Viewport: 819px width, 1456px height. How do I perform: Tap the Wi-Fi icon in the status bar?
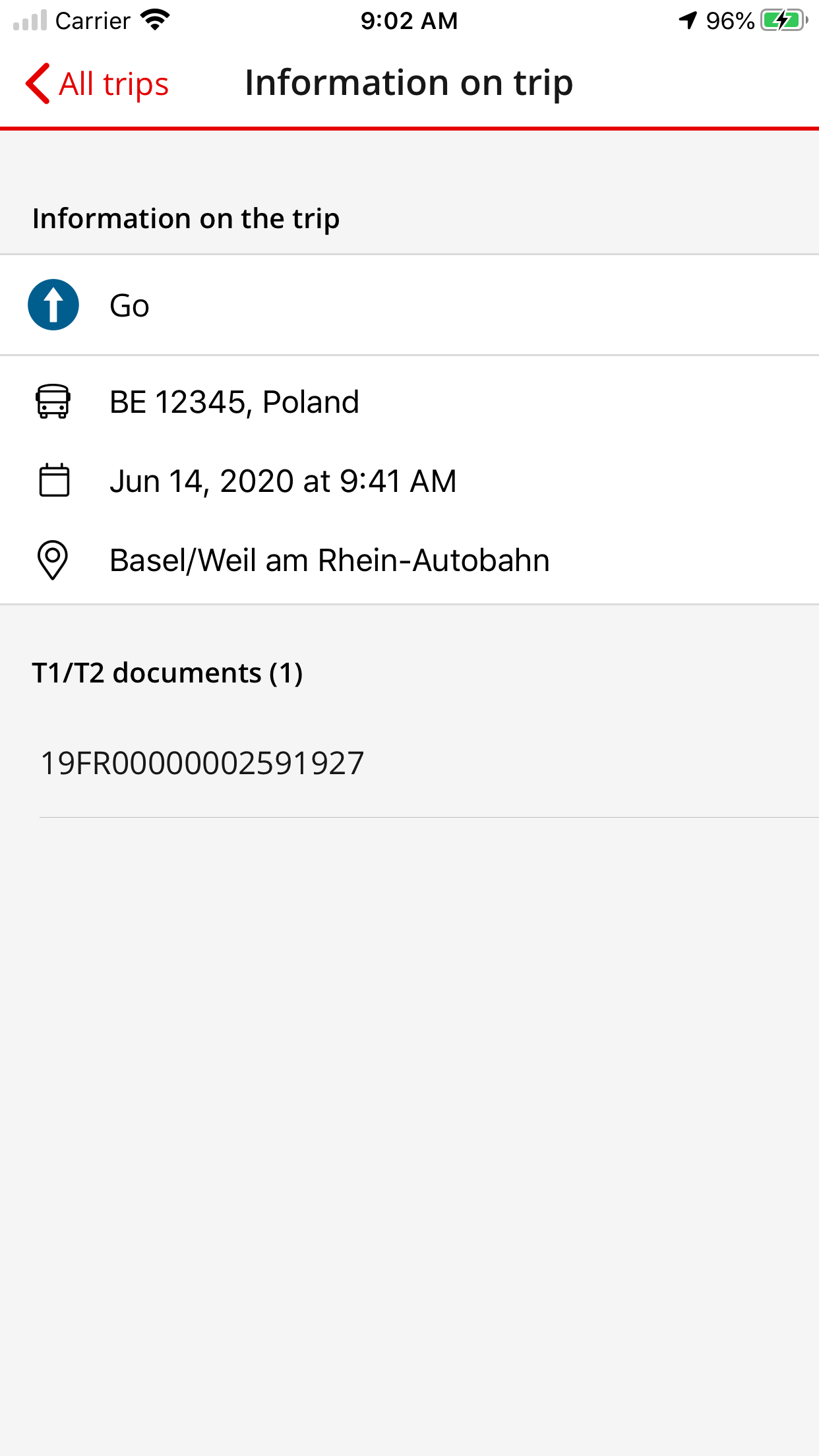coord(153,20)
